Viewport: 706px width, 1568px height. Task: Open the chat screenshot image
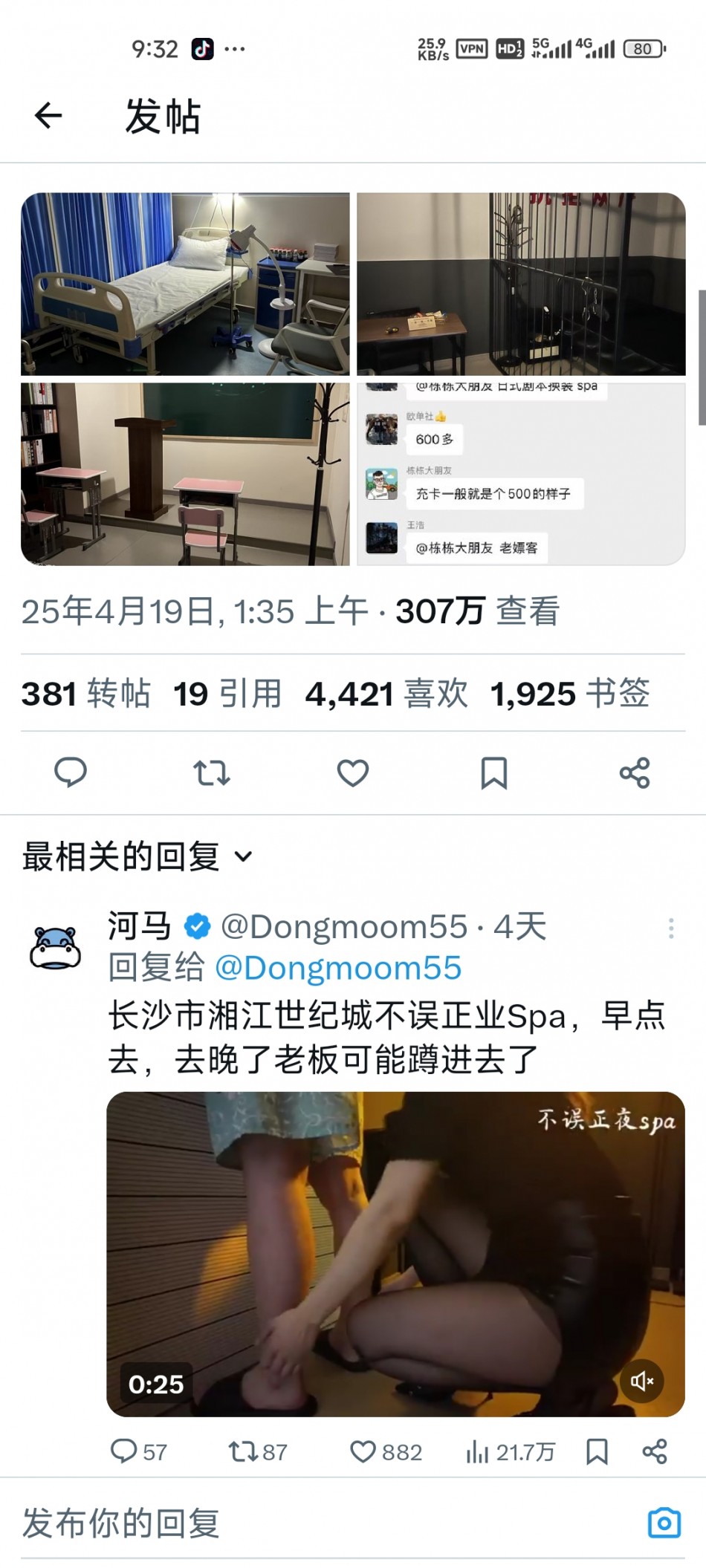521,474
